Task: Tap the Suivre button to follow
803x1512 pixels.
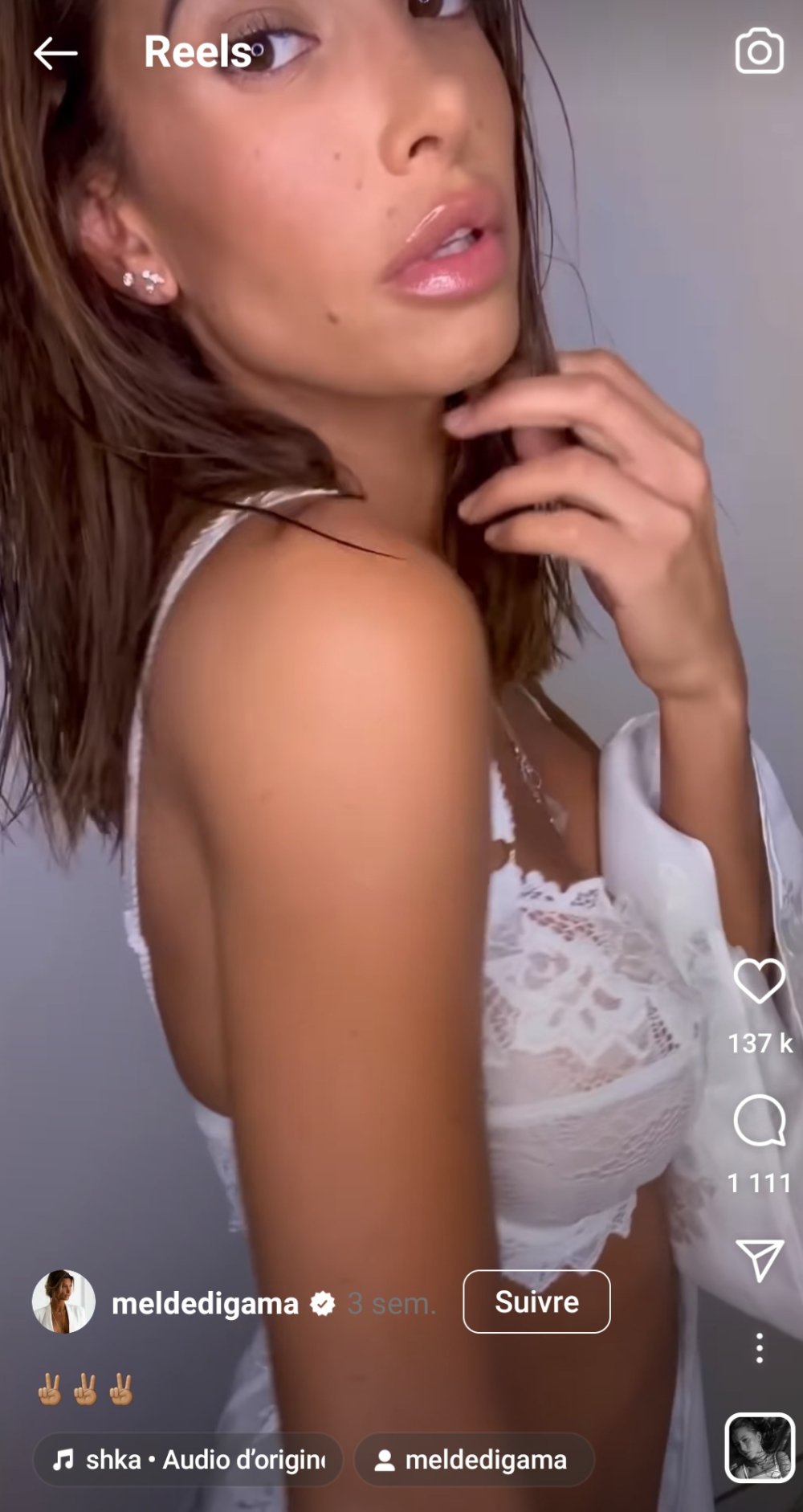Action: [536, 1302]
